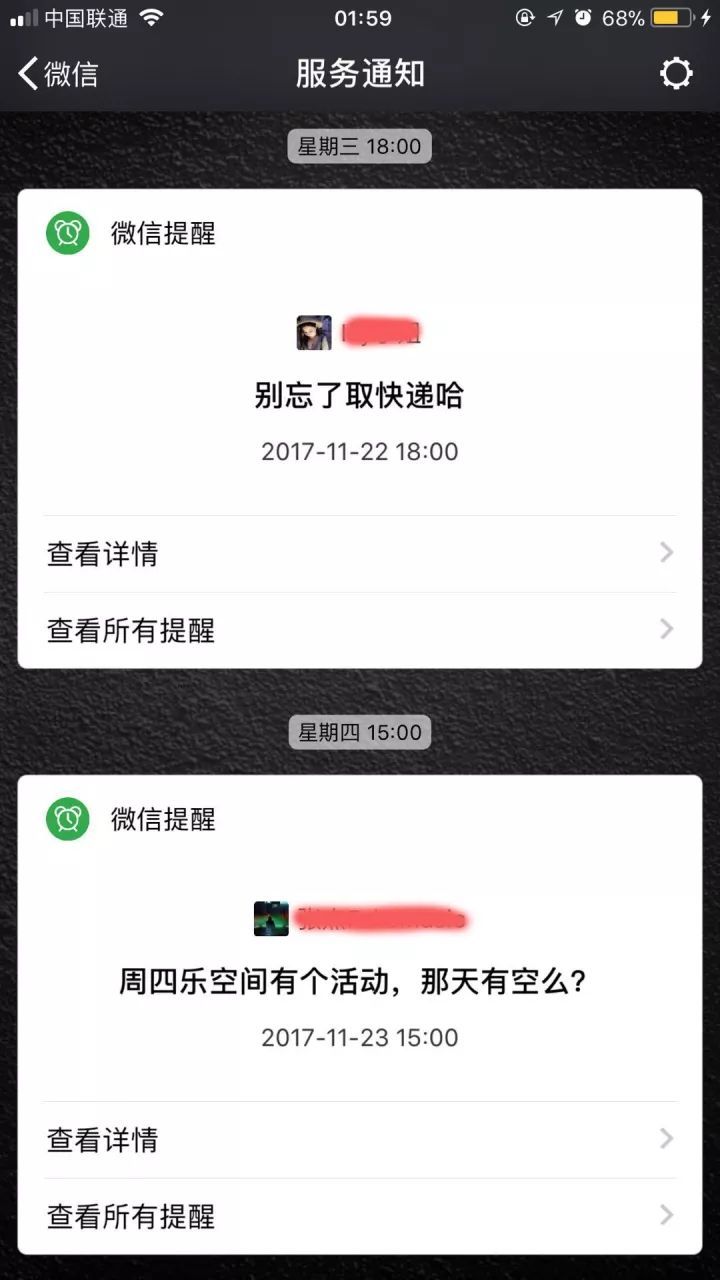Open 查看详情 for 周四乐空间 reminder
720x1280 pixels.
click(x=360, y=1140)
